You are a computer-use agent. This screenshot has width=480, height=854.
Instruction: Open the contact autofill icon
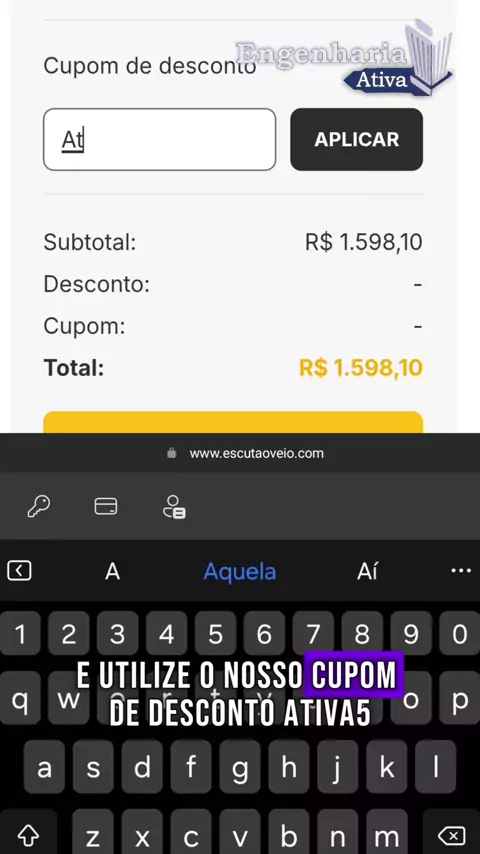pyautogui.click(x=174, y=507)
